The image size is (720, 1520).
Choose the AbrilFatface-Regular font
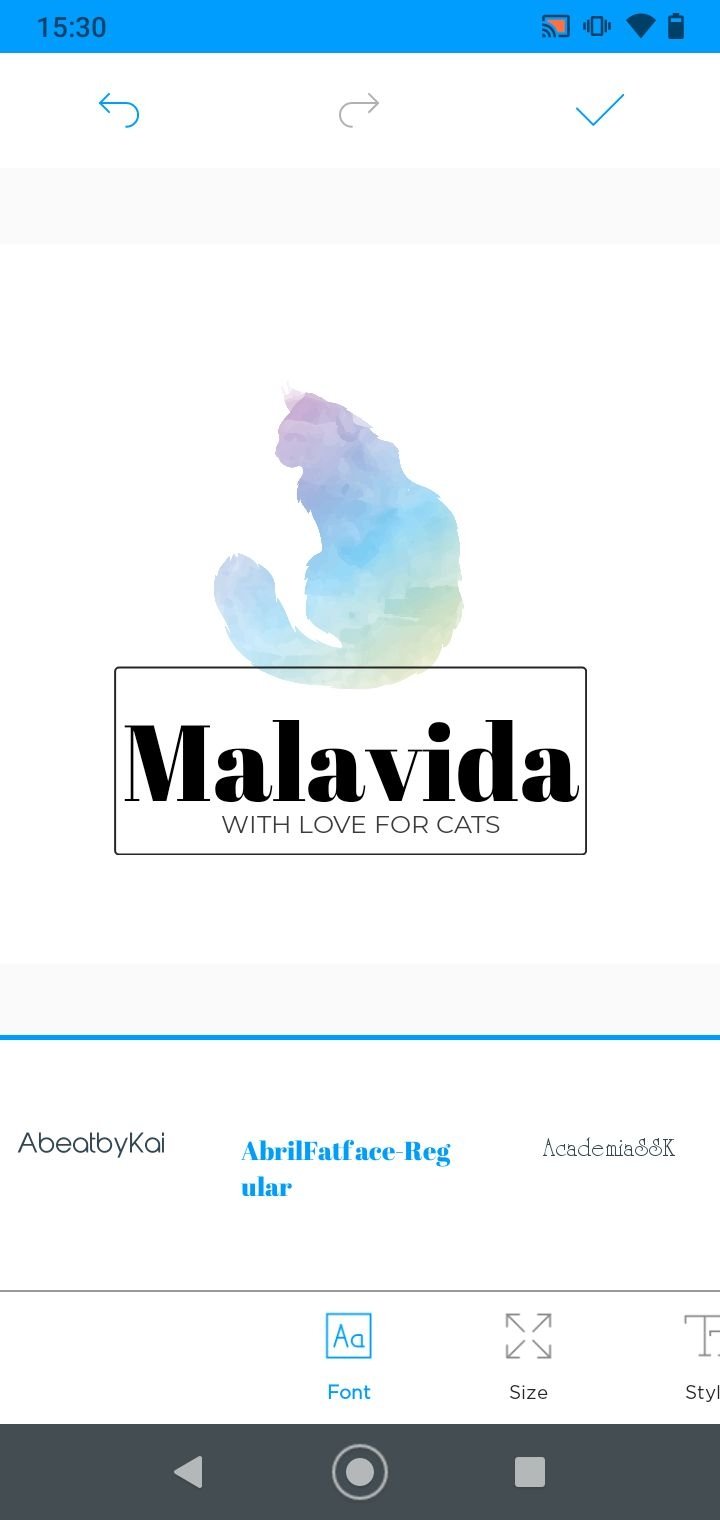coord(346,1169)
